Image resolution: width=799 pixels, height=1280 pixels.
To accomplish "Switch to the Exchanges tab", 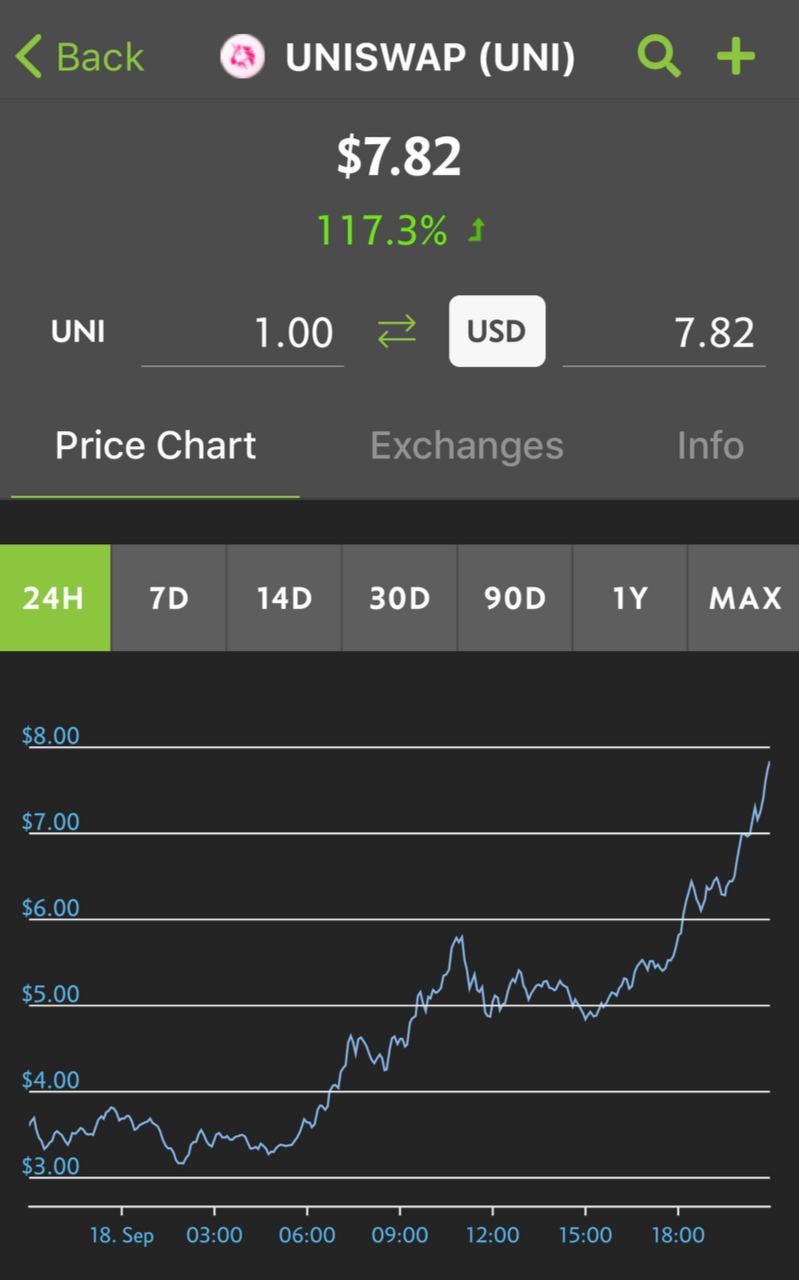I will (467, 445).
